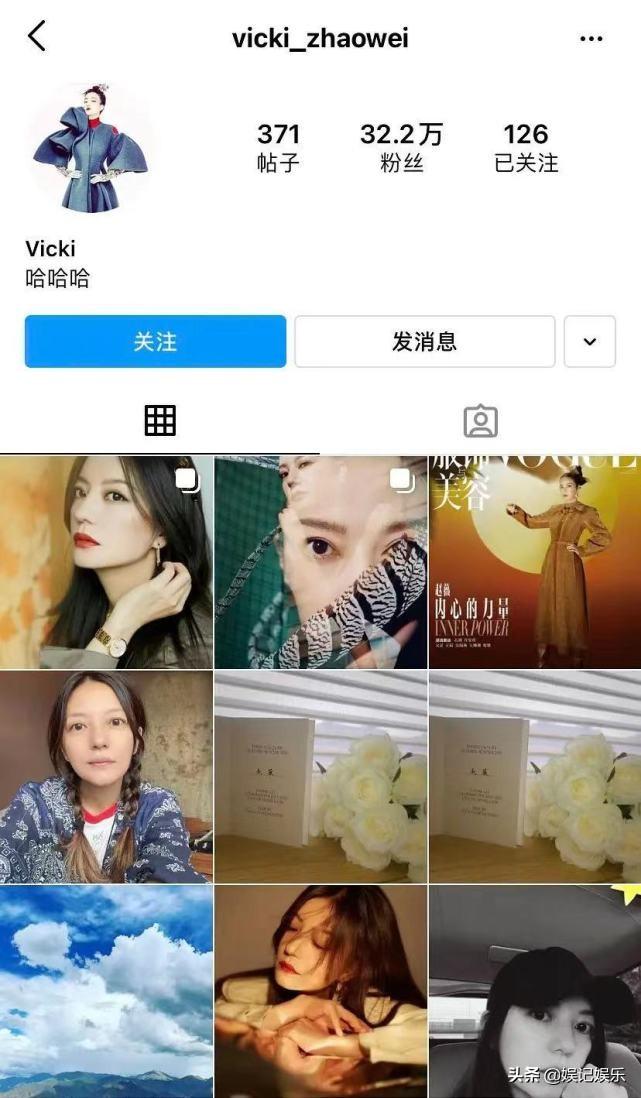
Task: Open the 126 已关注 following list
Action: point(526,148)
